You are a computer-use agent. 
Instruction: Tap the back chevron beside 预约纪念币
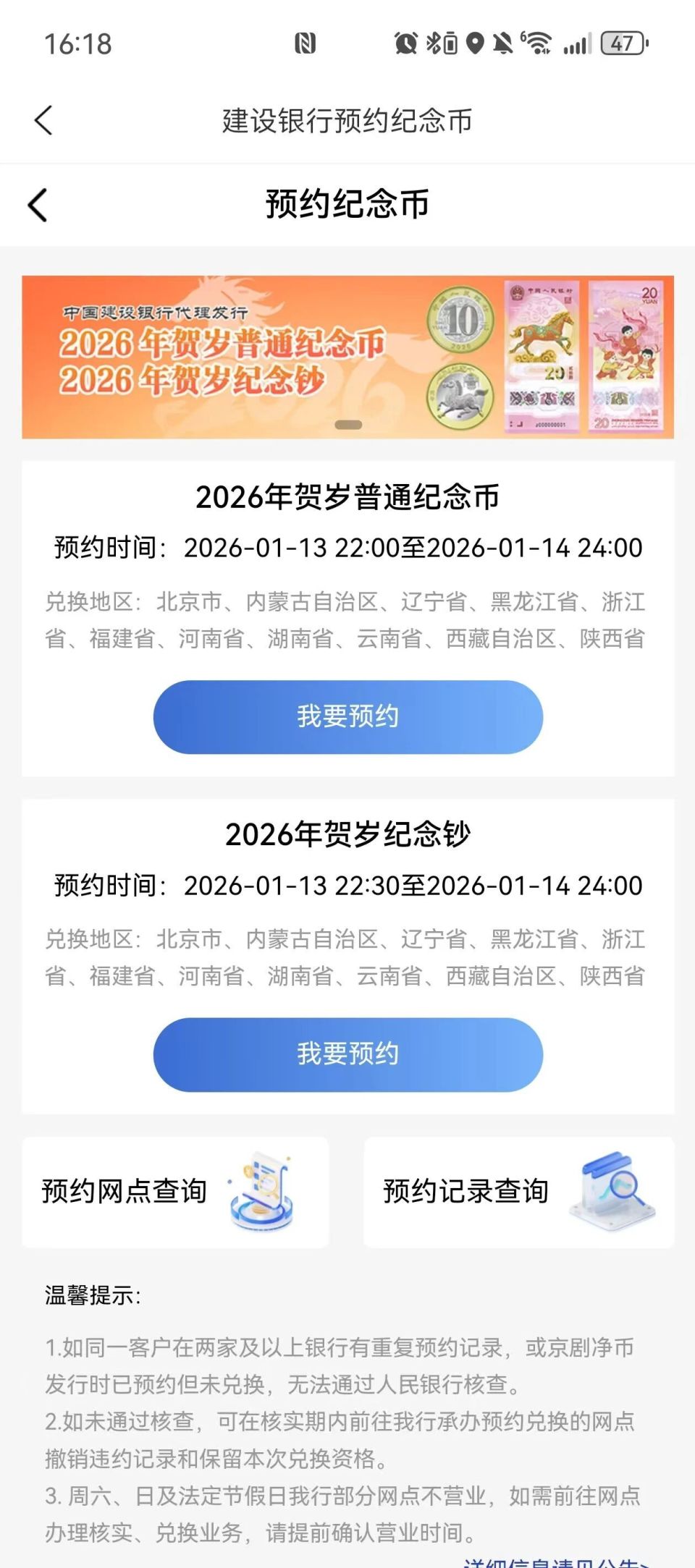36,205
